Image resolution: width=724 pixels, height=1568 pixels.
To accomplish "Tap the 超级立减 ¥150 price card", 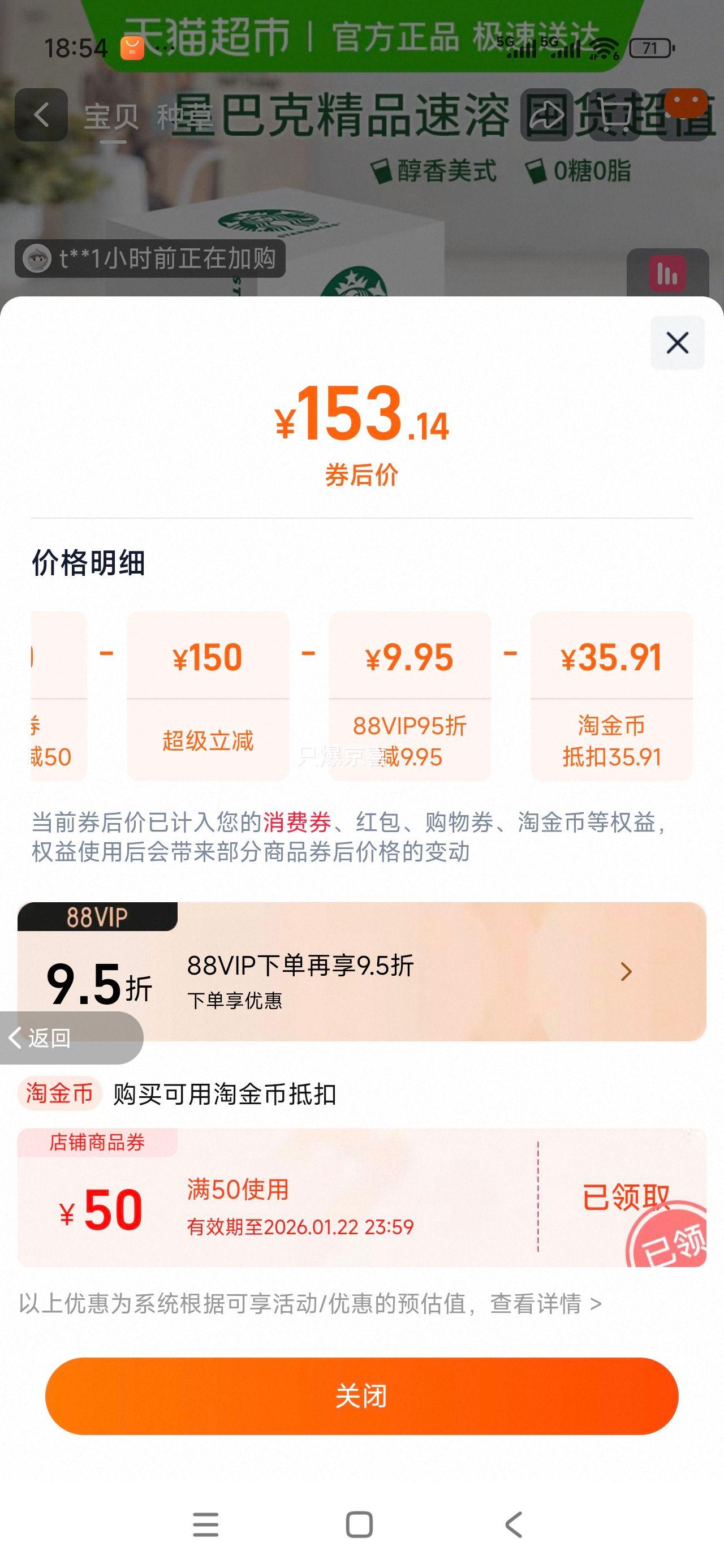I will 208,696.
